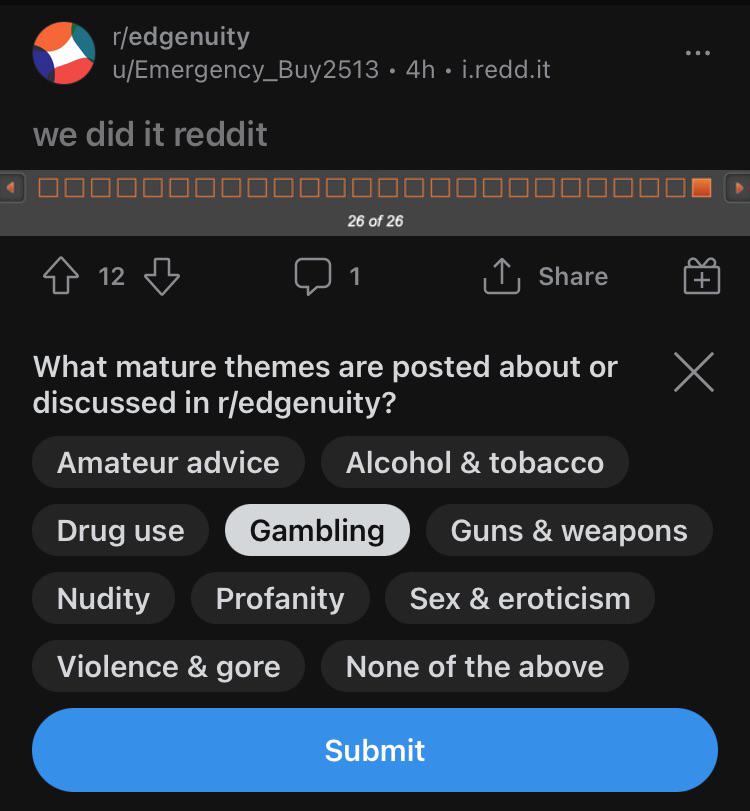The height and width of the screenshot is (811, 750).
Task: Select the Profanity theme
Action: pyautogui.click(x=280, y=598)
